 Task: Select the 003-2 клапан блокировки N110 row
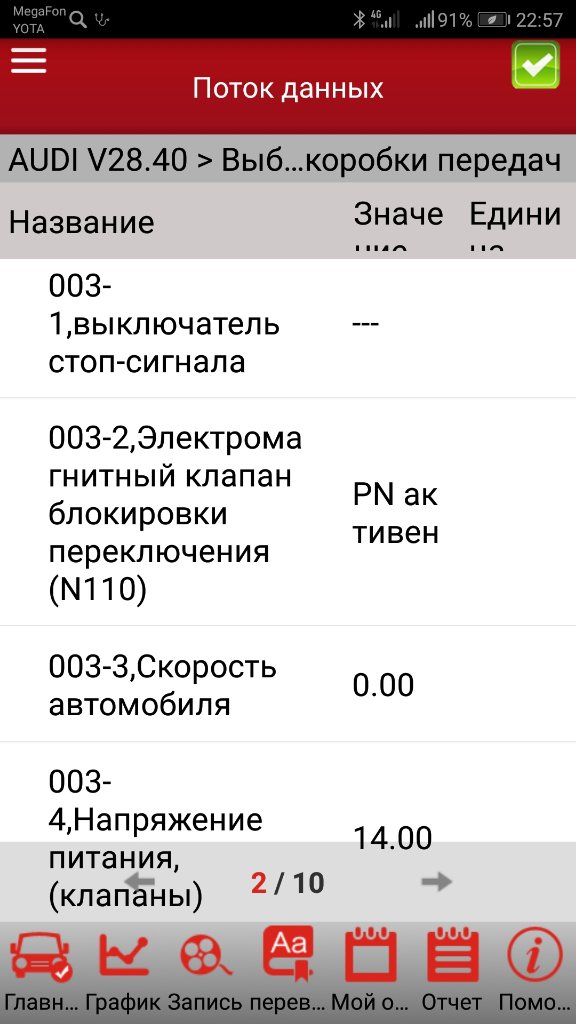288,511
